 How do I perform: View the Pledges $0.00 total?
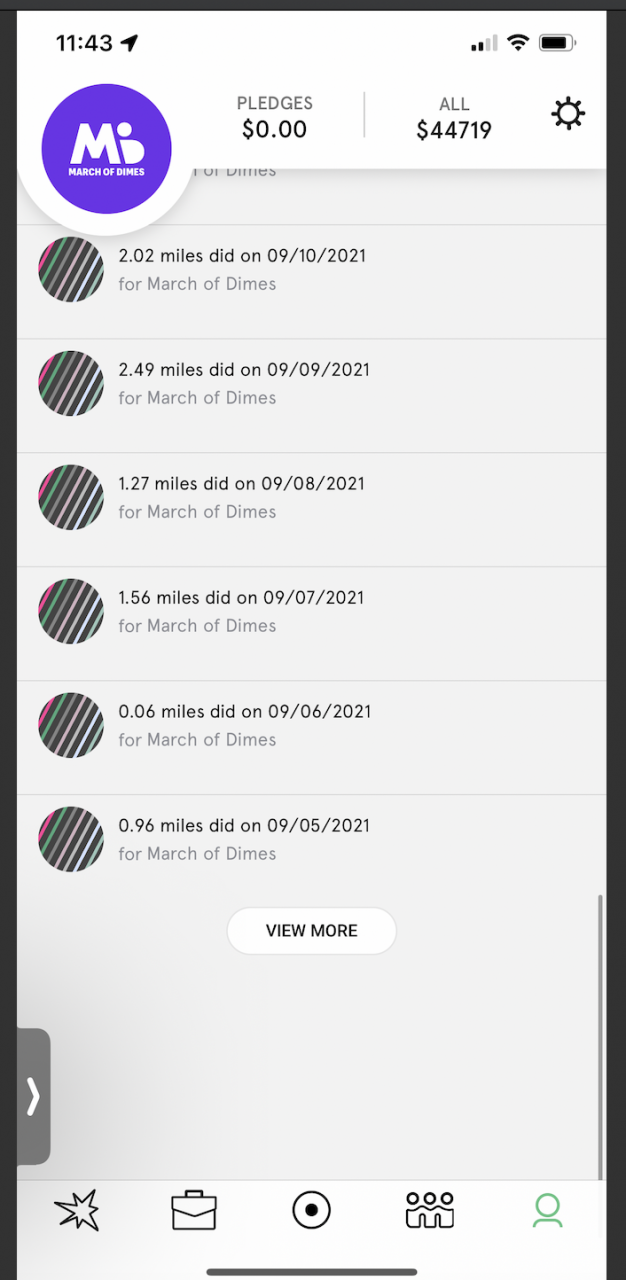click(x=275, y=117)
